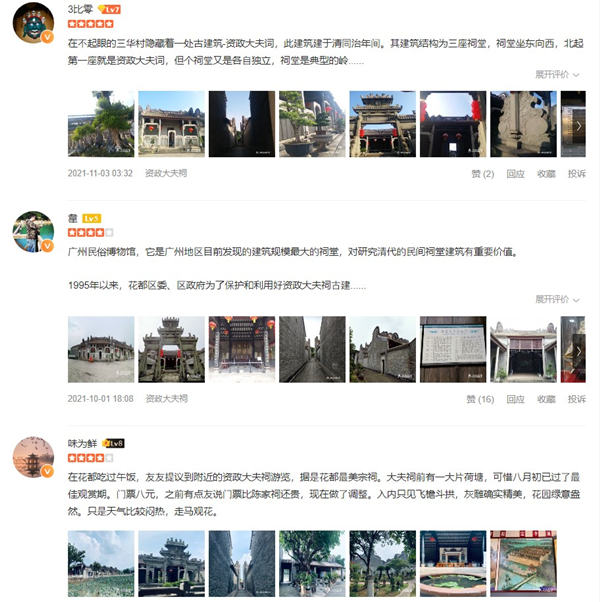Image resolution: width=600 pixels, height=602 pixels.
Task: Save the 2021-10-01 review to favorites
Action: (546, 398)
